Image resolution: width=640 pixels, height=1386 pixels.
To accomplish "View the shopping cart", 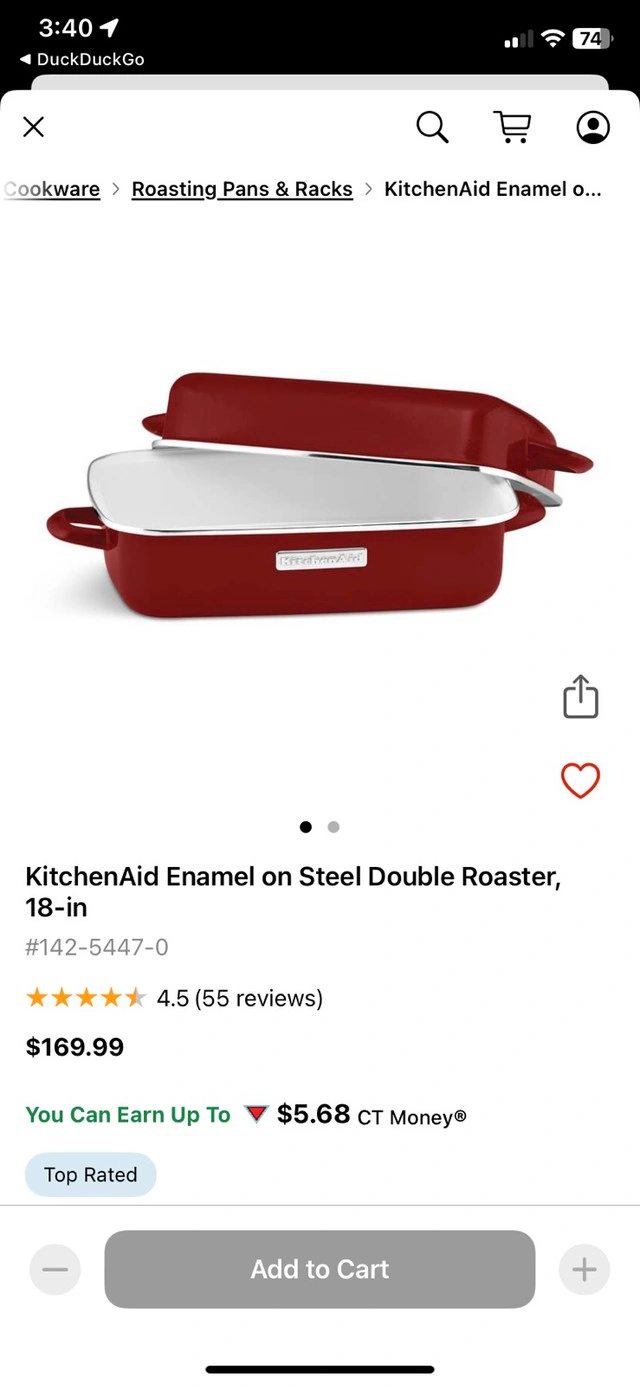I will click(x=512, y=127).
